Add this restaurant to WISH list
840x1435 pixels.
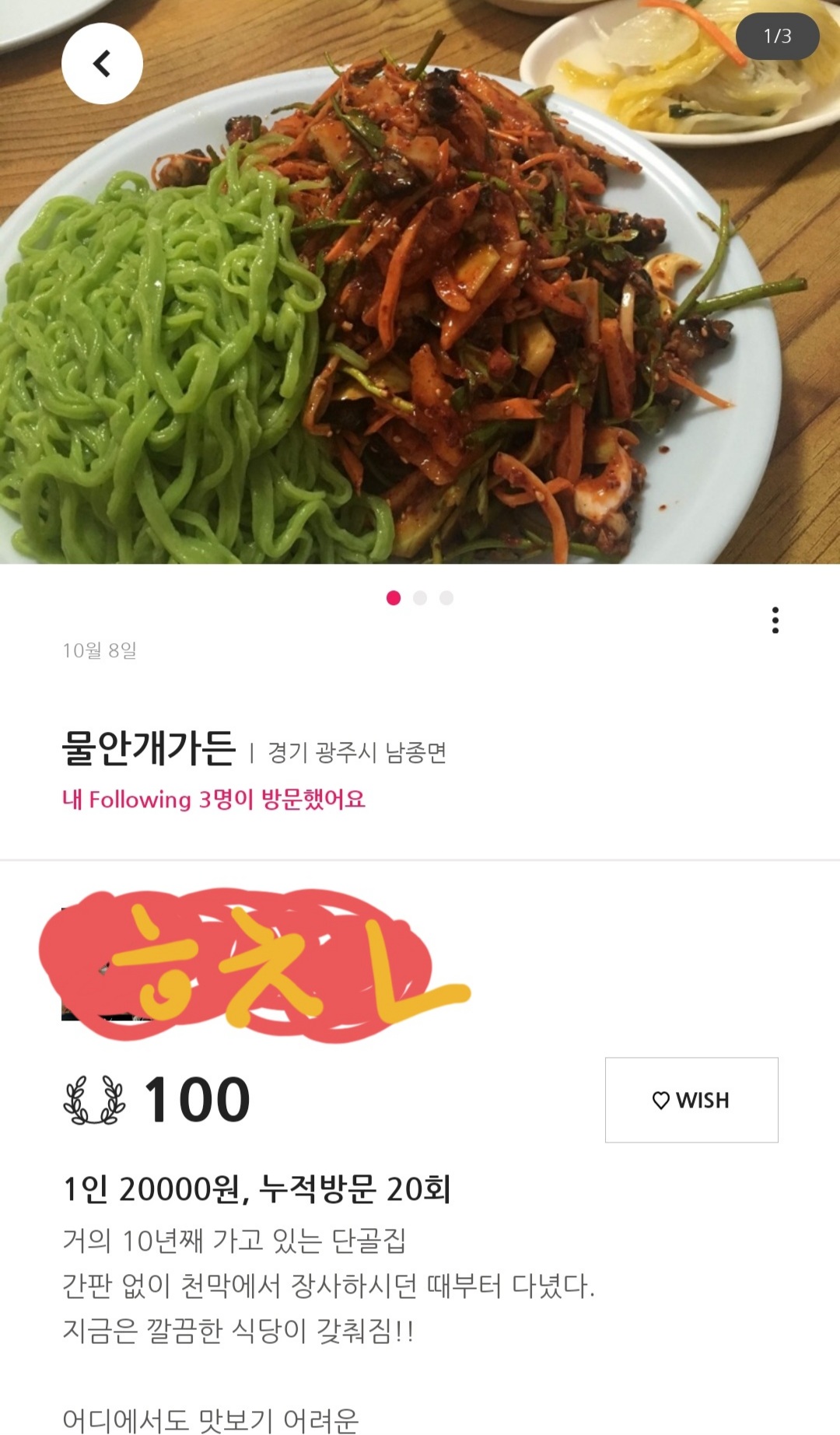[x=691, y=1099]
